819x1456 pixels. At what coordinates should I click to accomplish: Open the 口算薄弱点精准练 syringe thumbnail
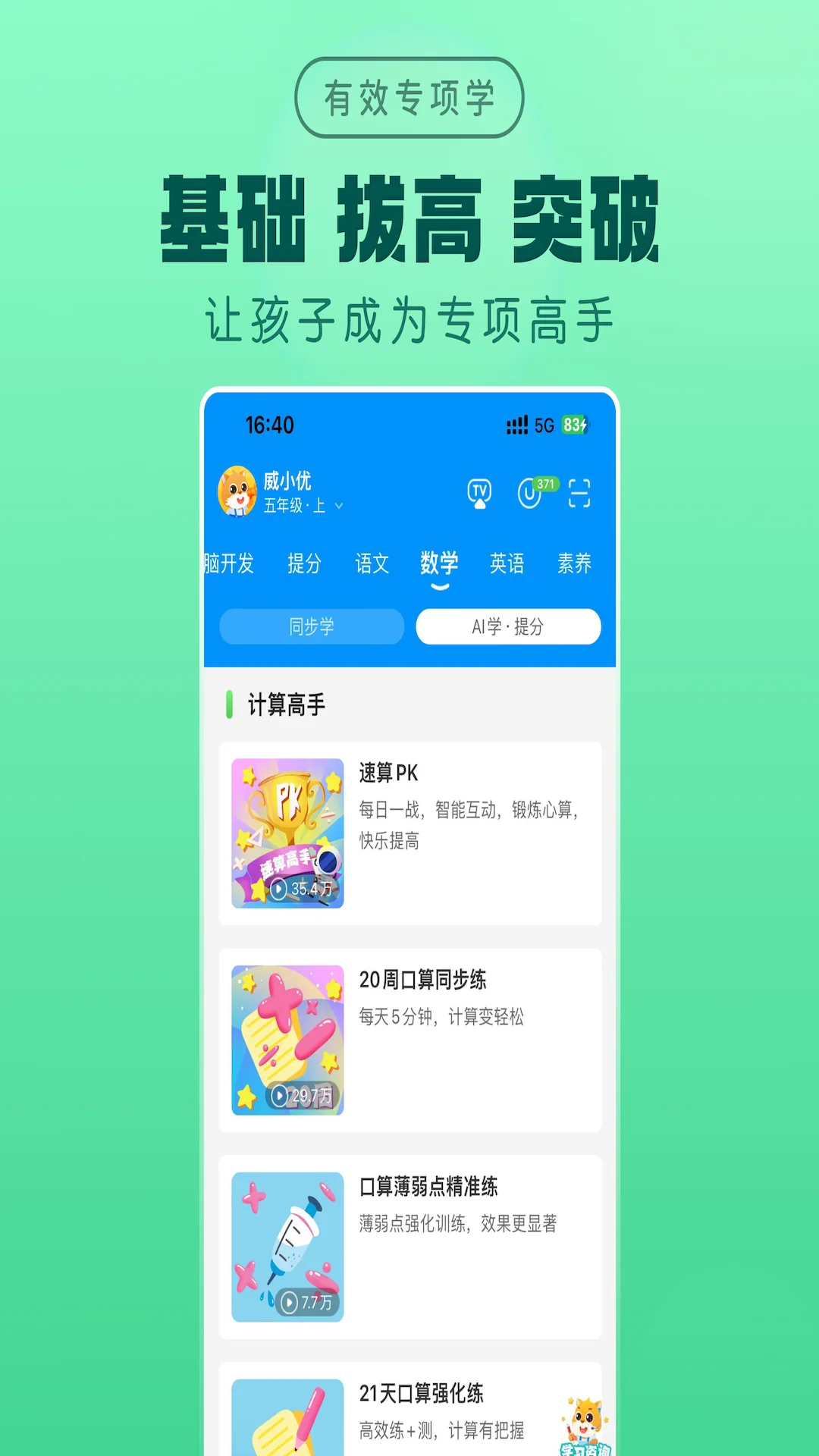pyautogui.click(x=288, y=1244)
